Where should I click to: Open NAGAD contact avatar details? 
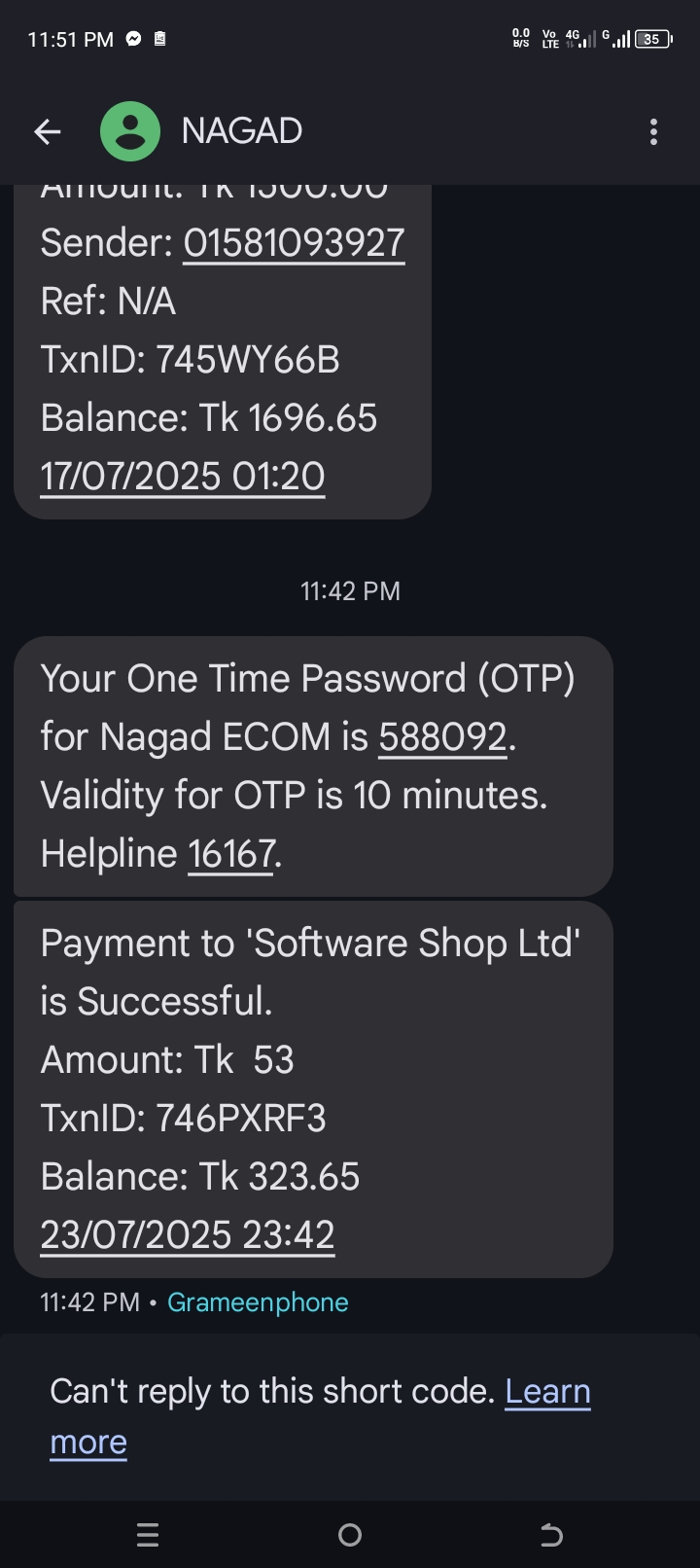130,131
